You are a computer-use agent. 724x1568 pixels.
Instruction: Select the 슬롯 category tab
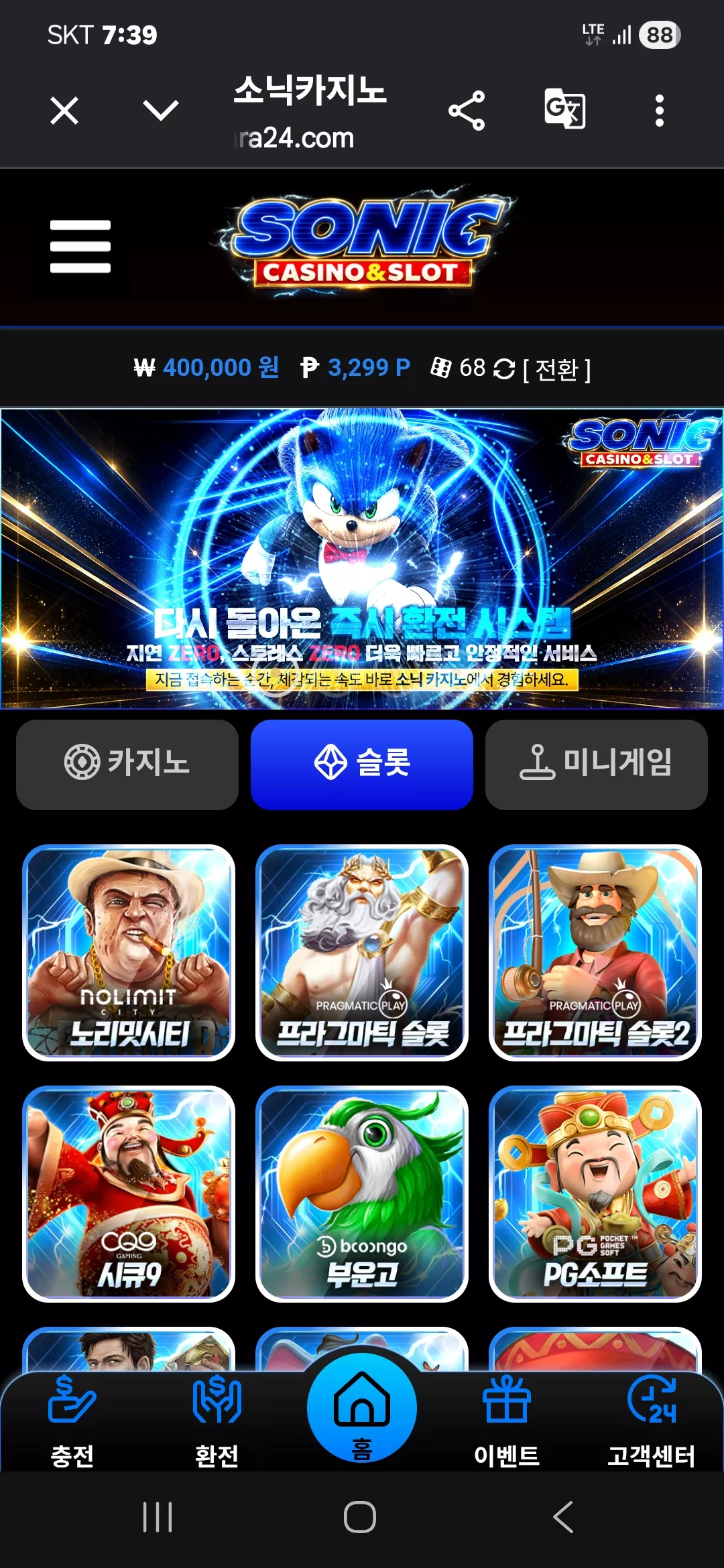click(362, 765)
